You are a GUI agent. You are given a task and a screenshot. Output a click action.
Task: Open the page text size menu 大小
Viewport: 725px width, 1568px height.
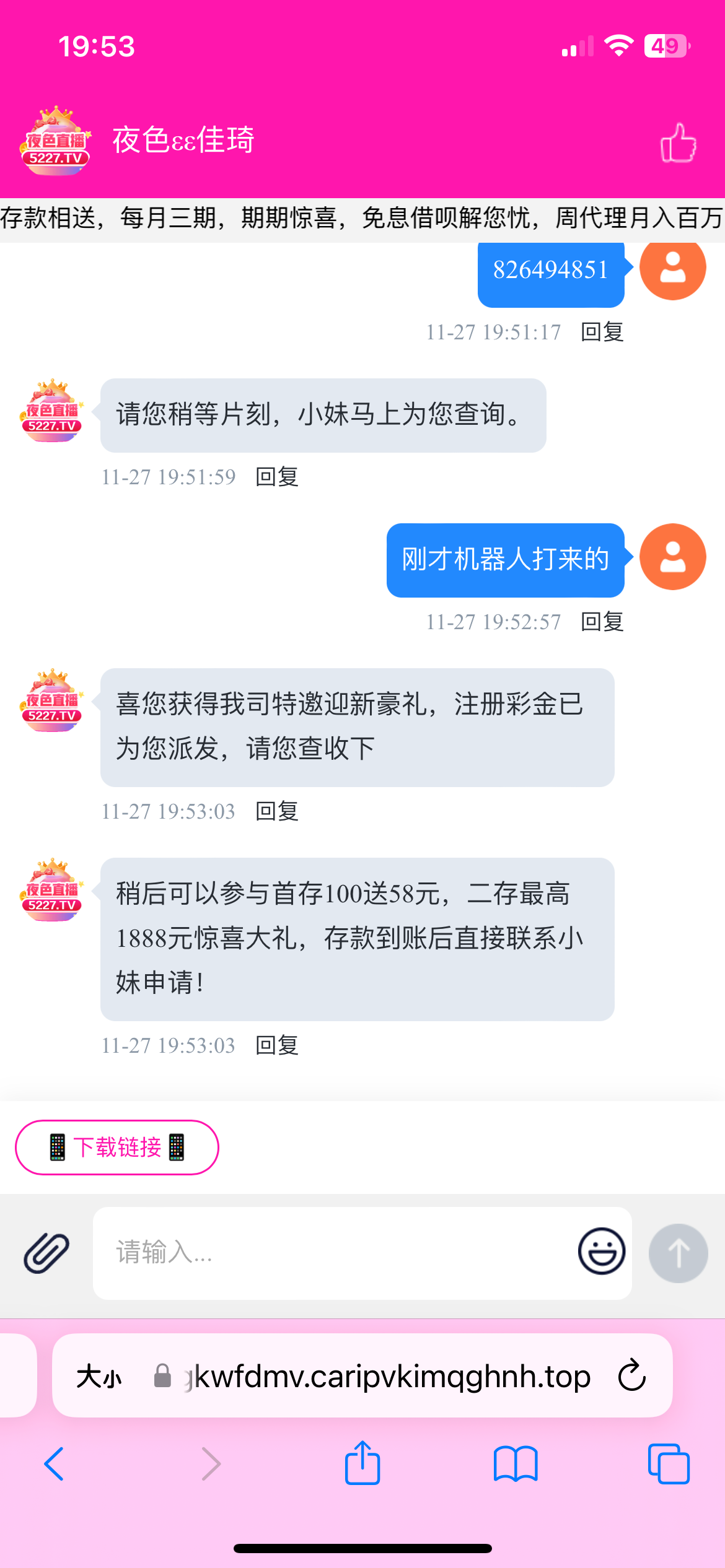pyautogui.click(x=99, y=1377)
